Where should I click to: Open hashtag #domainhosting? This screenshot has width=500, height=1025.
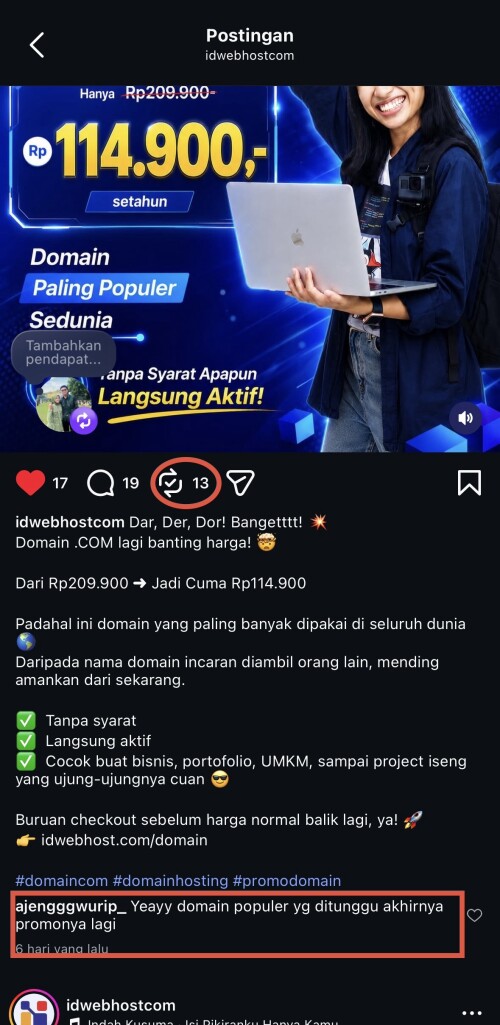pyautogui.click(x=171, y=881)
